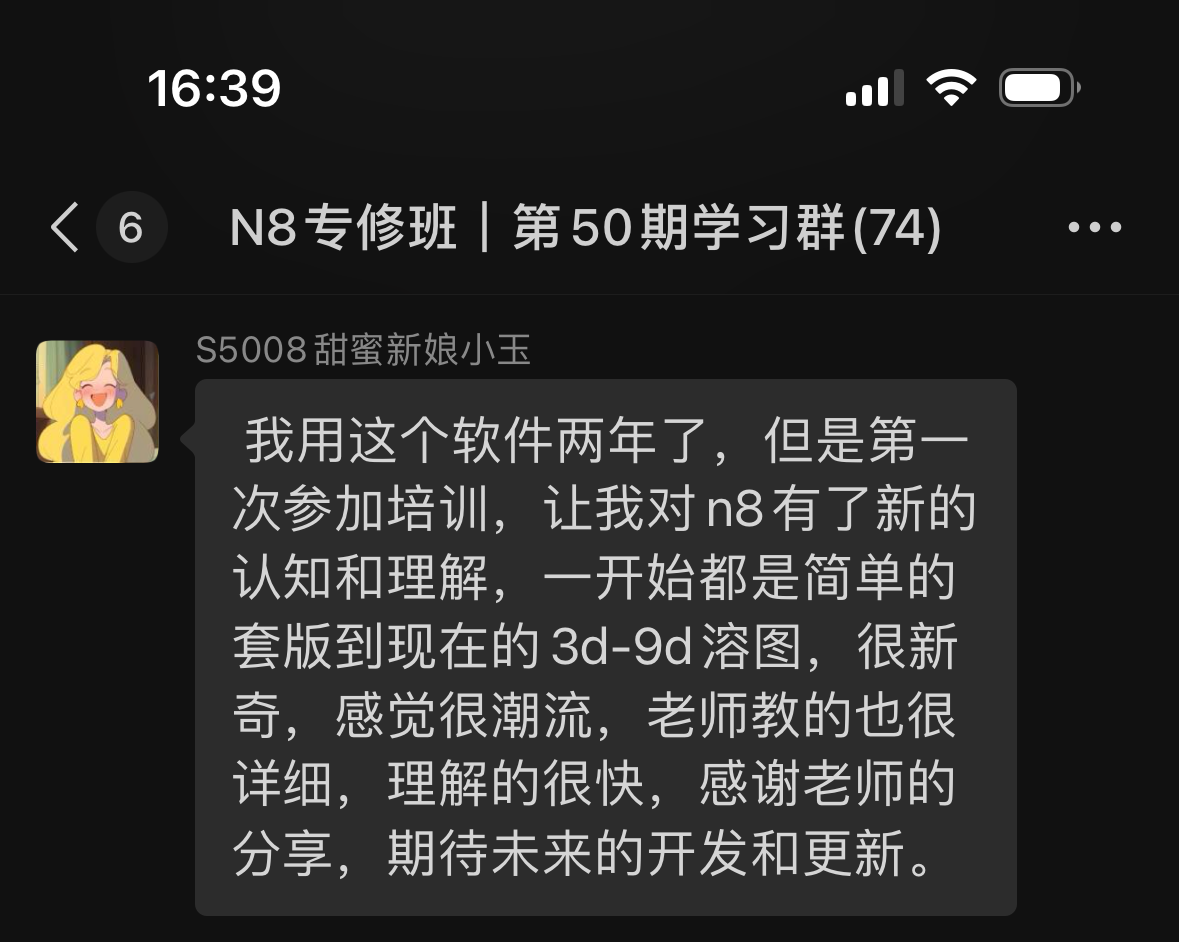
Task: Open the group chat options menu
Action: (1094, 228)
